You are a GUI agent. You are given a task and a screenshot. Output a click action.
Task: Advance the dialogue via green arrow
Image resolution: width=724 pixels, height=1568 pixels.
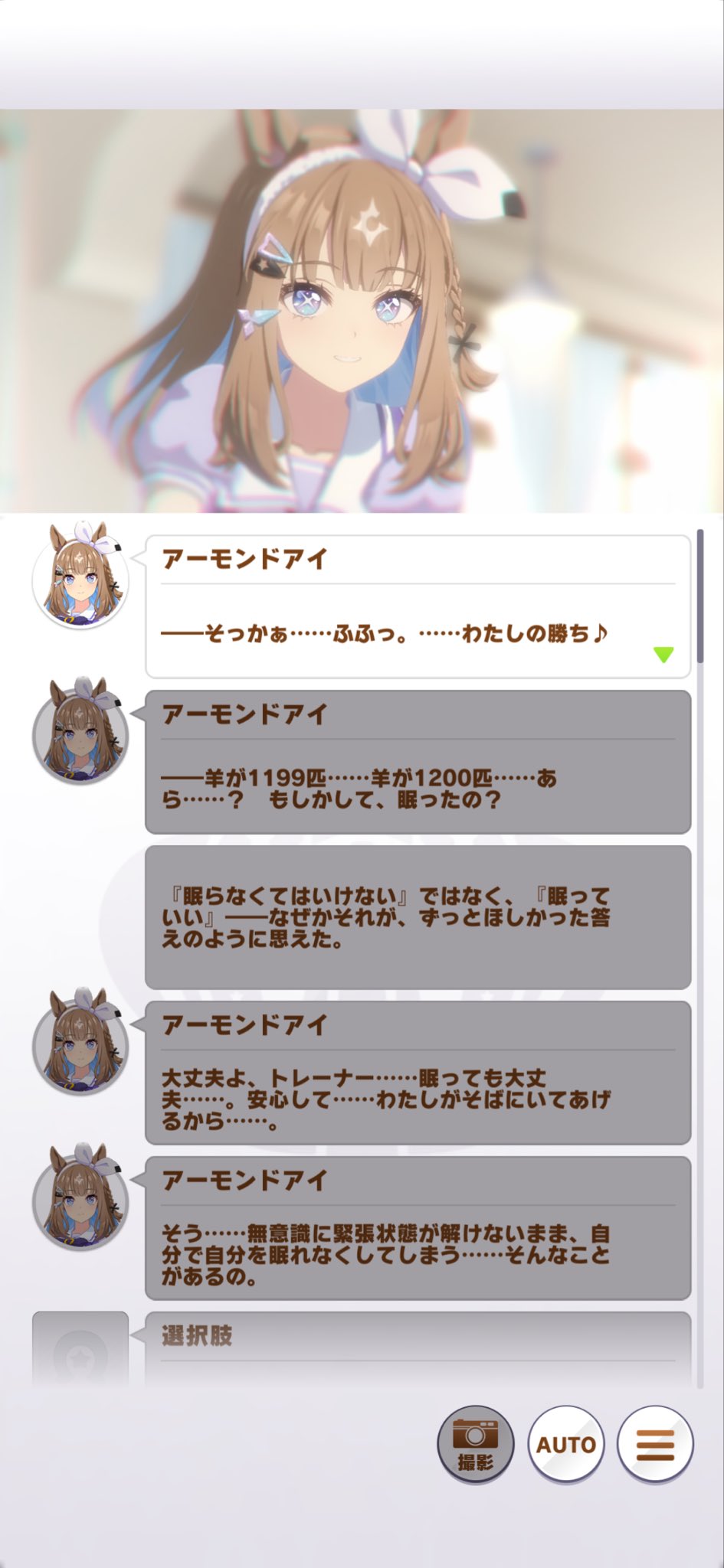point(663,655)
